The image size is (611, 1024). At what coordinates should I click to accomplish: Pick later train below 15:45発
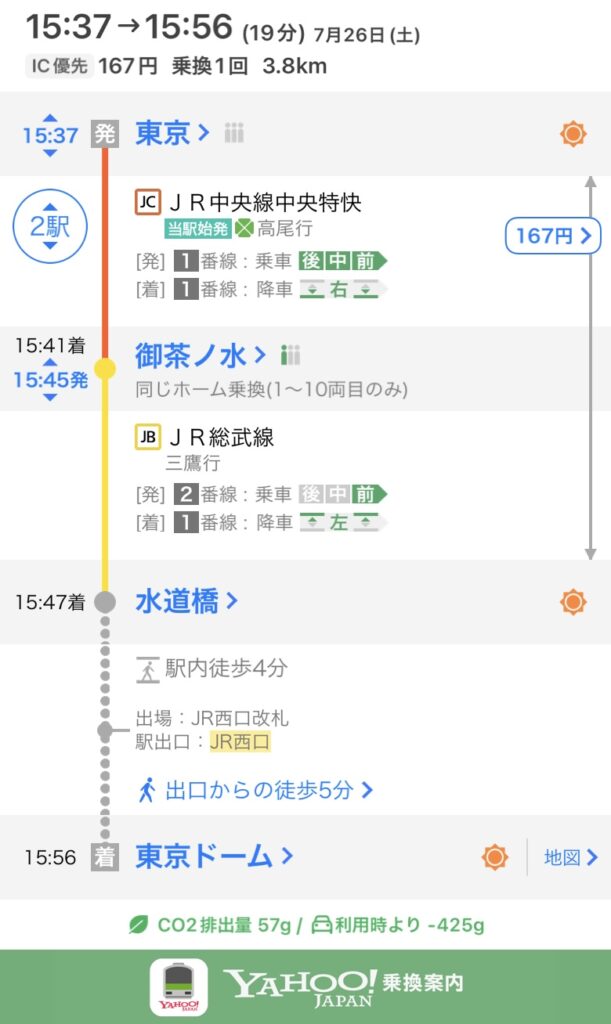click(x=50, y=398)
